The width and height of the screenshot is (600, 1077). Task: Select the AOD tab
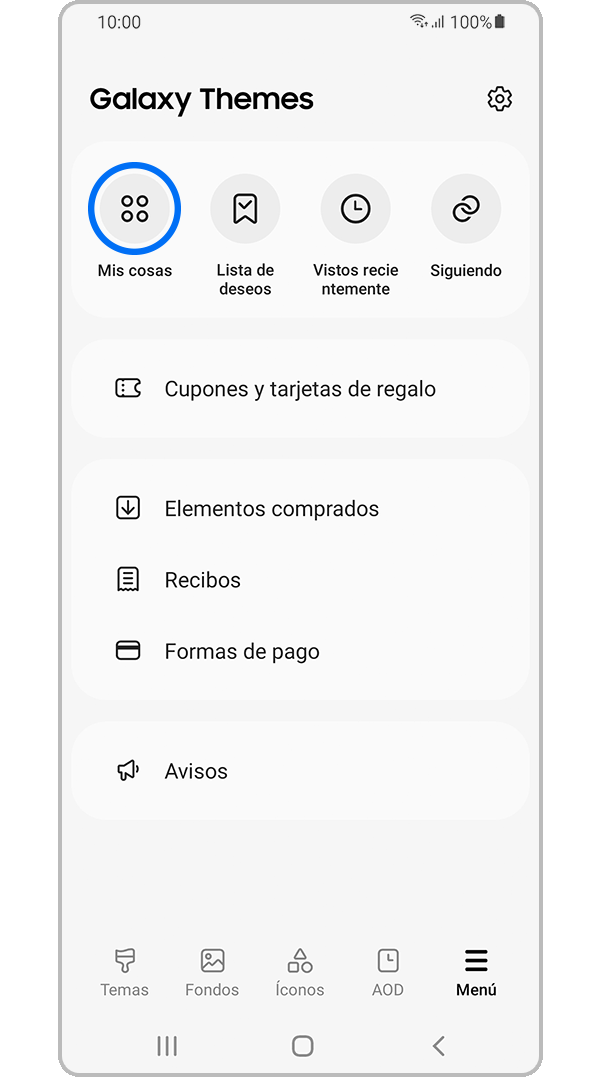pyautogui.click(x=388, y=972)
